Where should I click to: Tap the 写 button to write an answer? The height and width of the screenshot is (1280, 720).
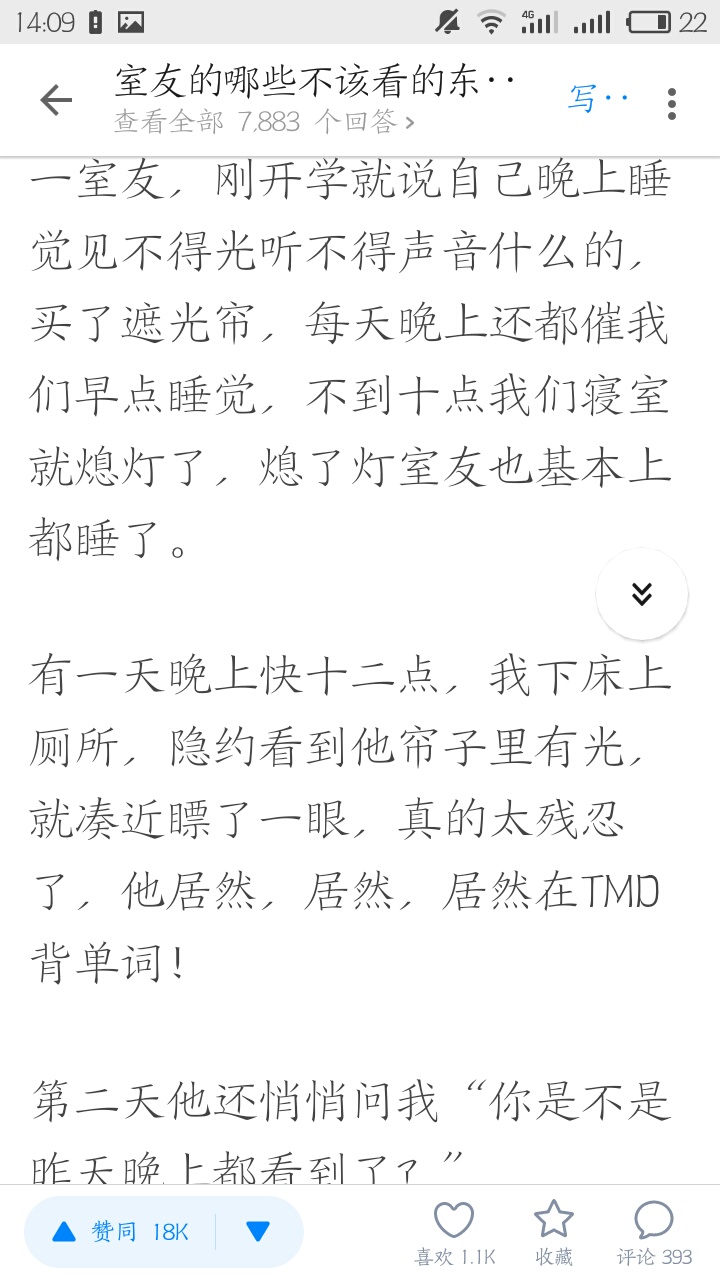click(598, 99)
